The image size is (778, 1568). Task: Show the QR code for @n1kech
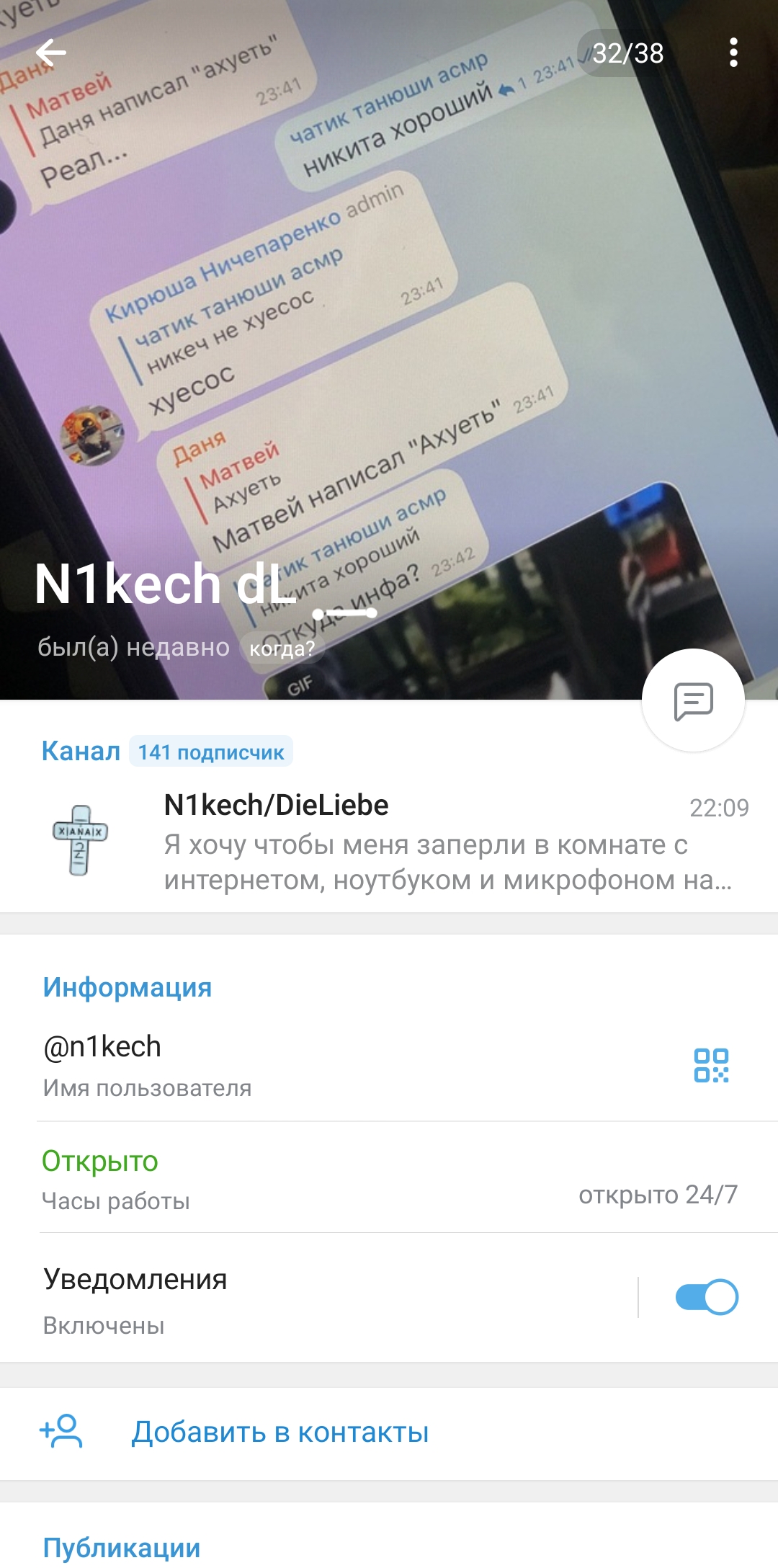[x=711, y=1065]
